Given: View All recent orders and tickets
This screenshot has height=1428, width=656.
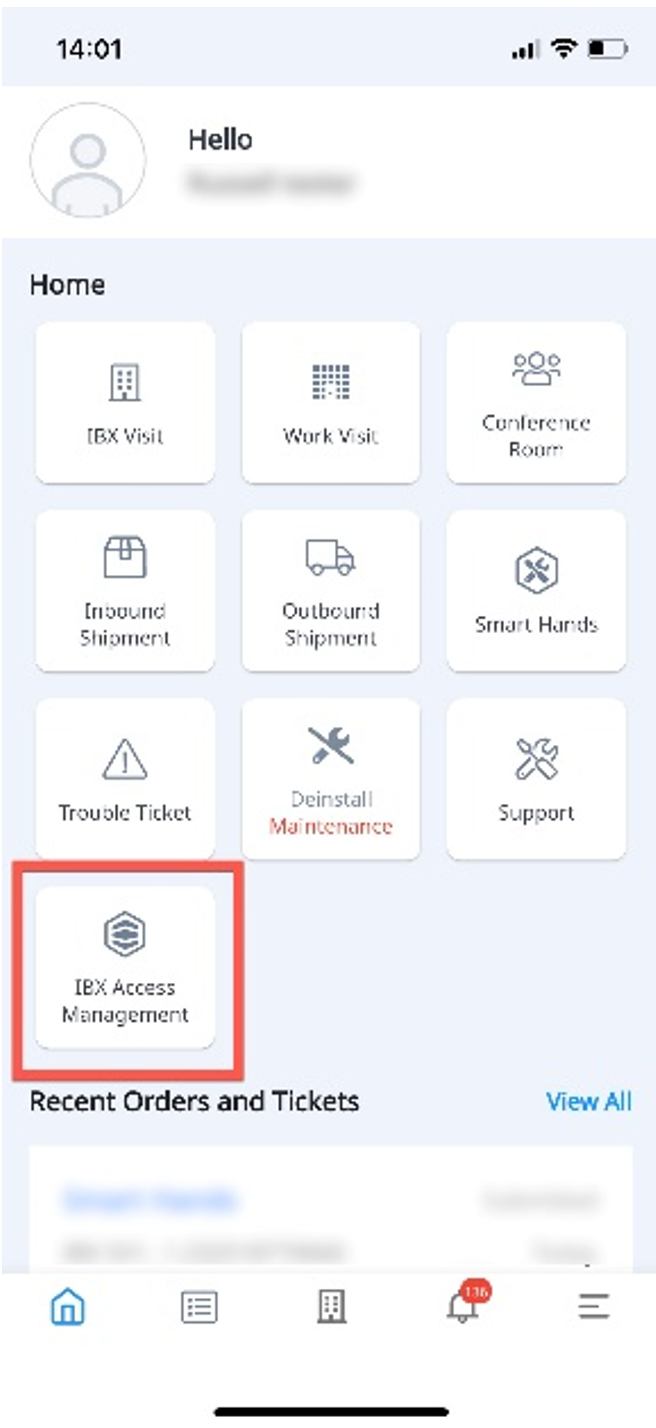Looking at the screenshot, I should (x=588, y=1102).
